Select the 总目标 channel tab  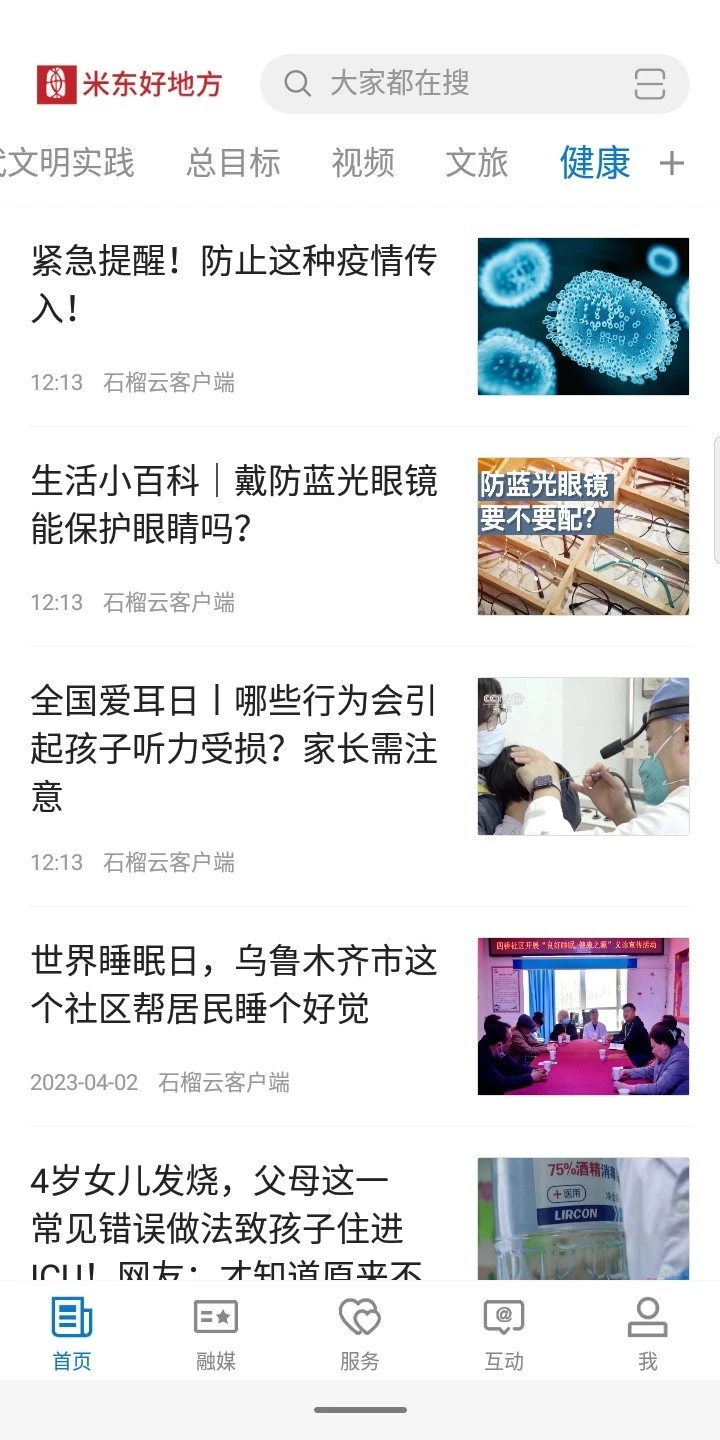233,163
